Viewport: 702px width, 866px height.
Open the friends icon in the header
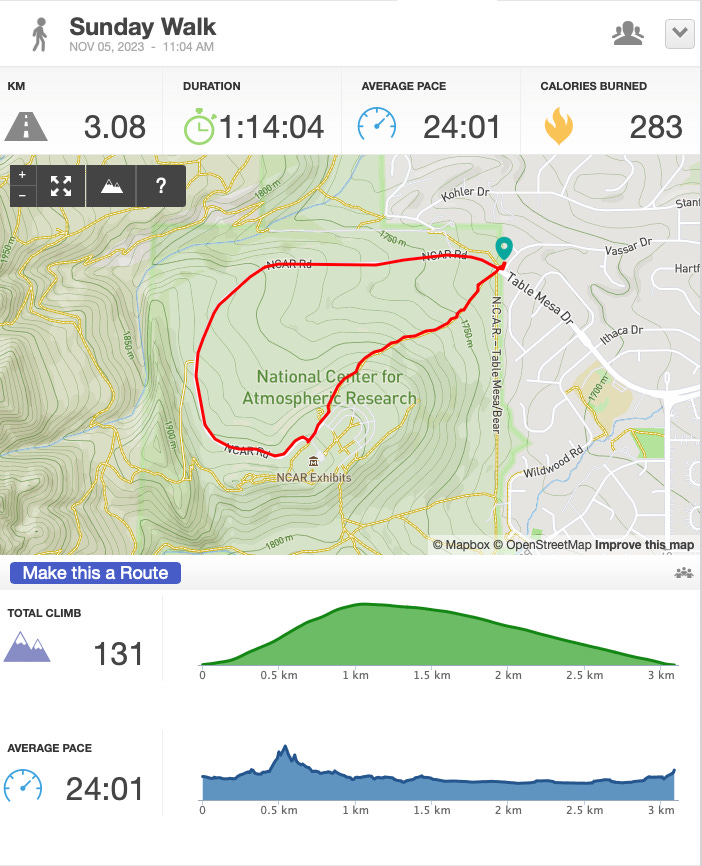click(628, 34)
